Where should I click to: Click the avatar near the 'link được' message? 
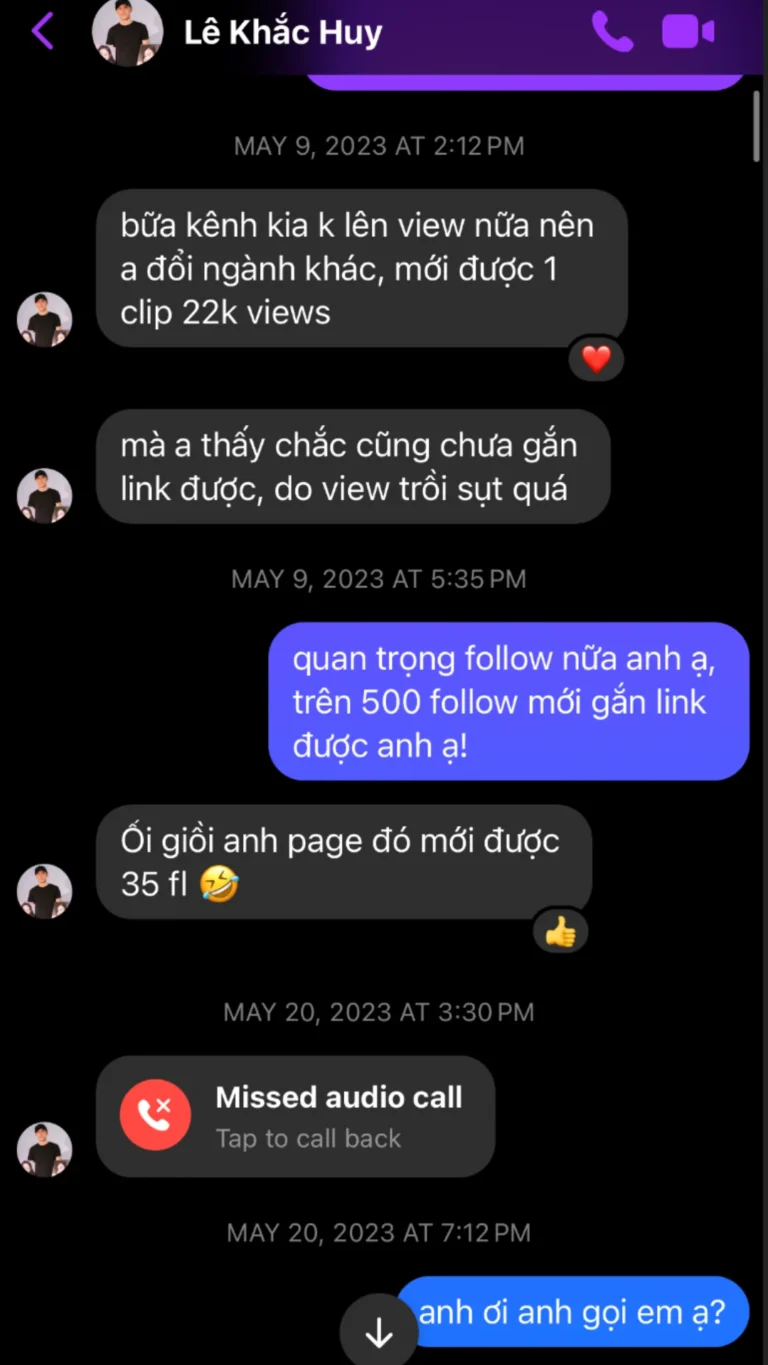point(44,494)
